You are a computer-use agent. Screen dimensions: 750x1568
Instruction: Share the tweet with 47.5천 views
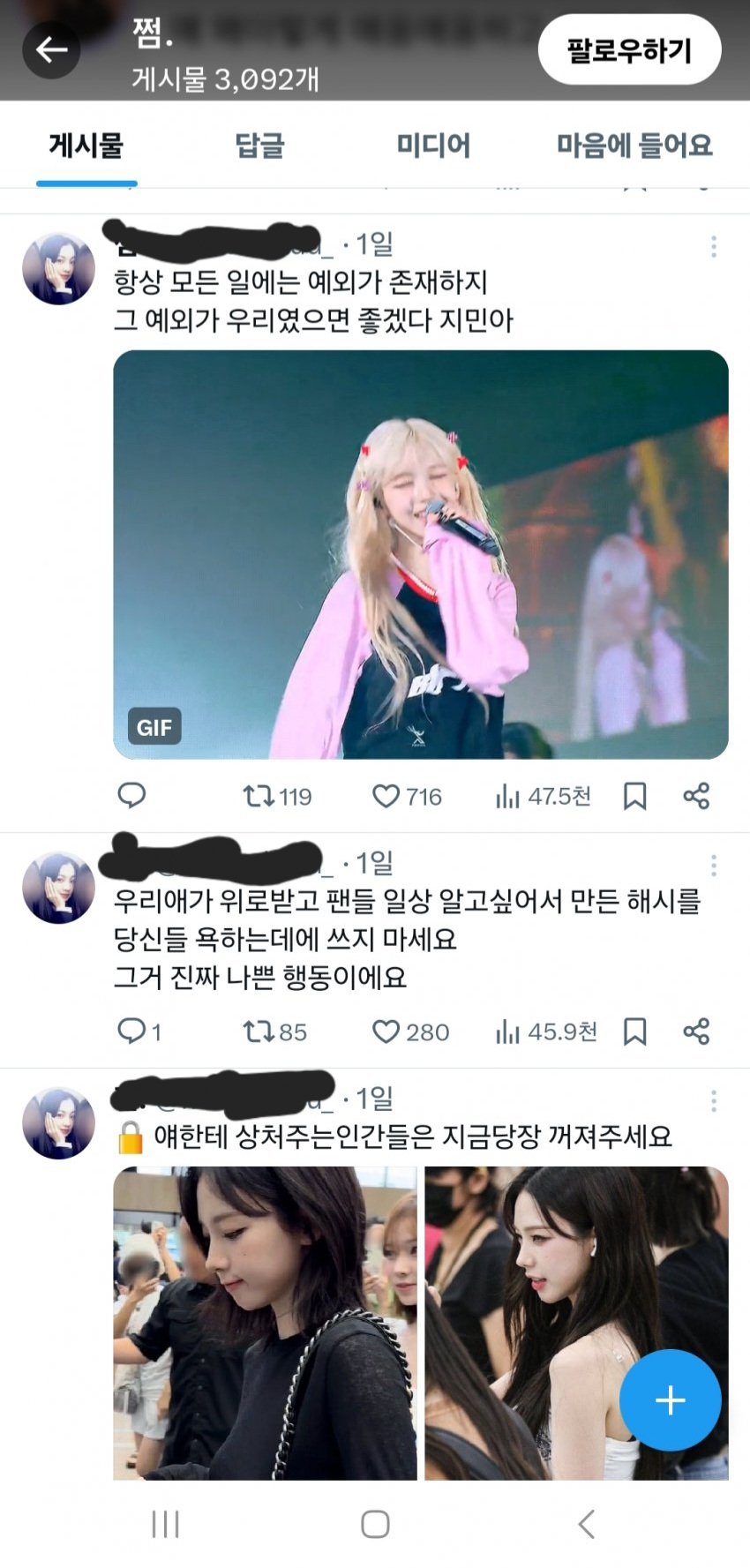696,796
